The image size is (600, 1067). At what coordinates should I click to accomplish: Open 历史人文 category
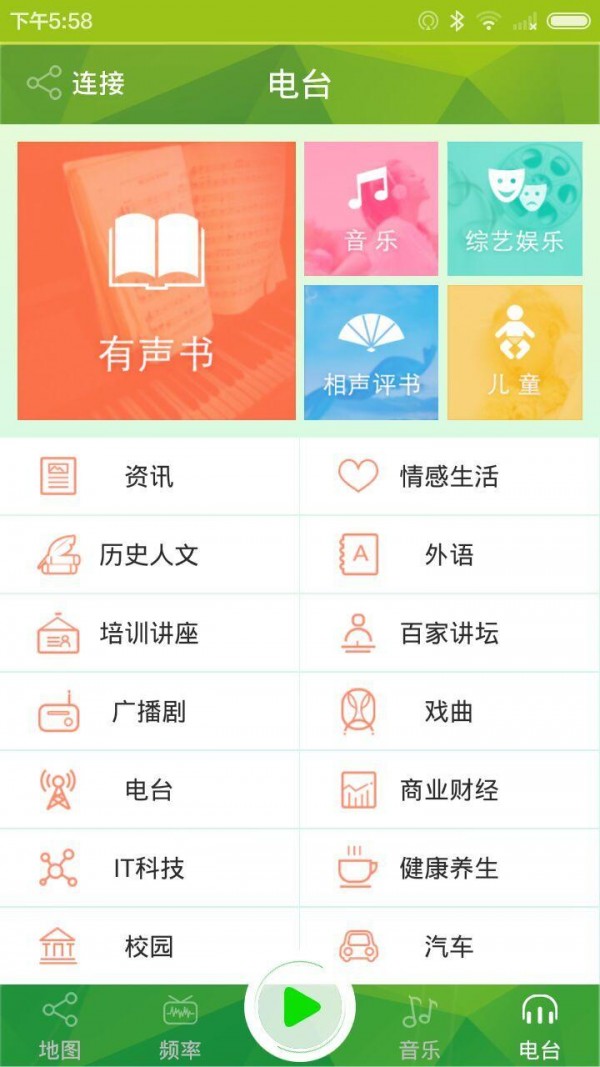click(149, 555)
